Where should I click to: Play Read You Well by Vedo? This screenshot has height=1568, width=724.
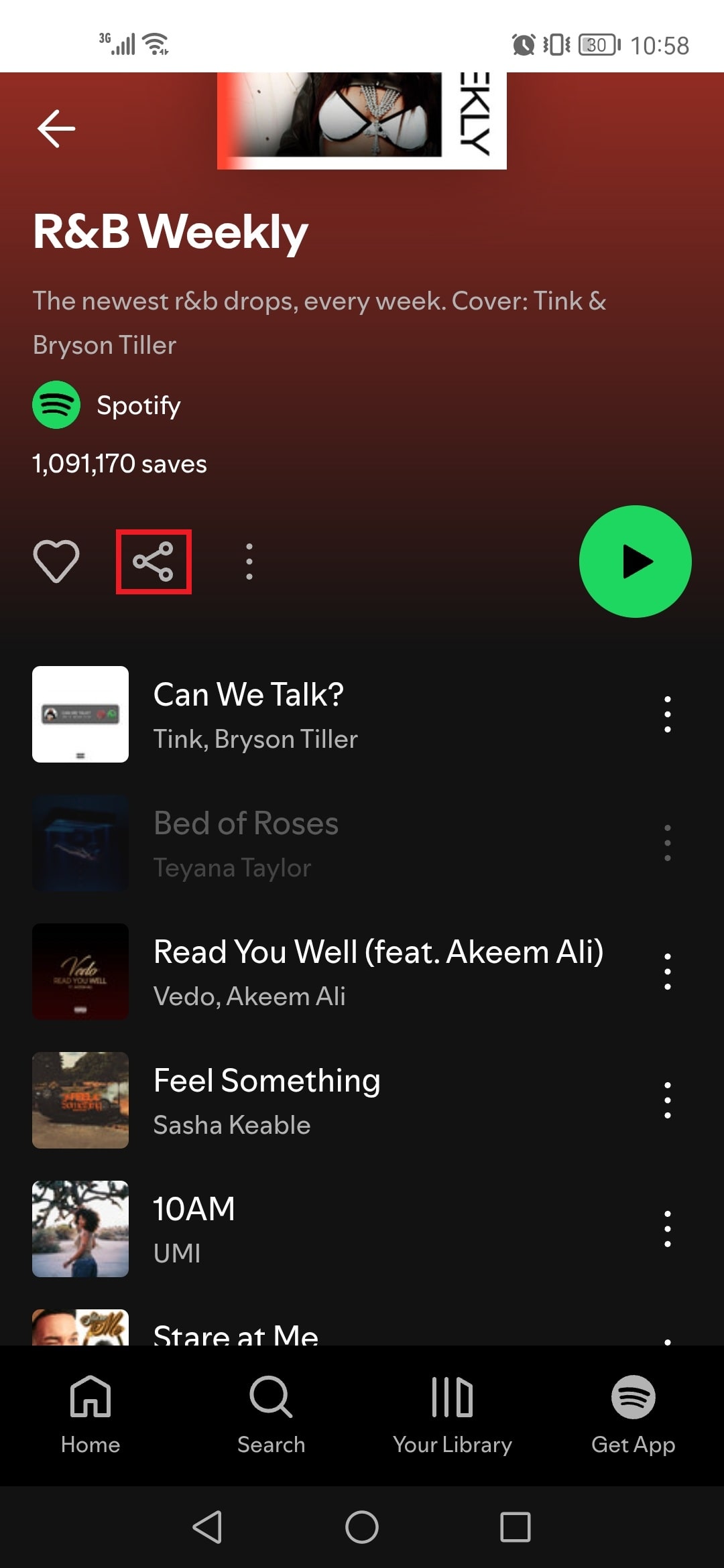pos(377,972)
